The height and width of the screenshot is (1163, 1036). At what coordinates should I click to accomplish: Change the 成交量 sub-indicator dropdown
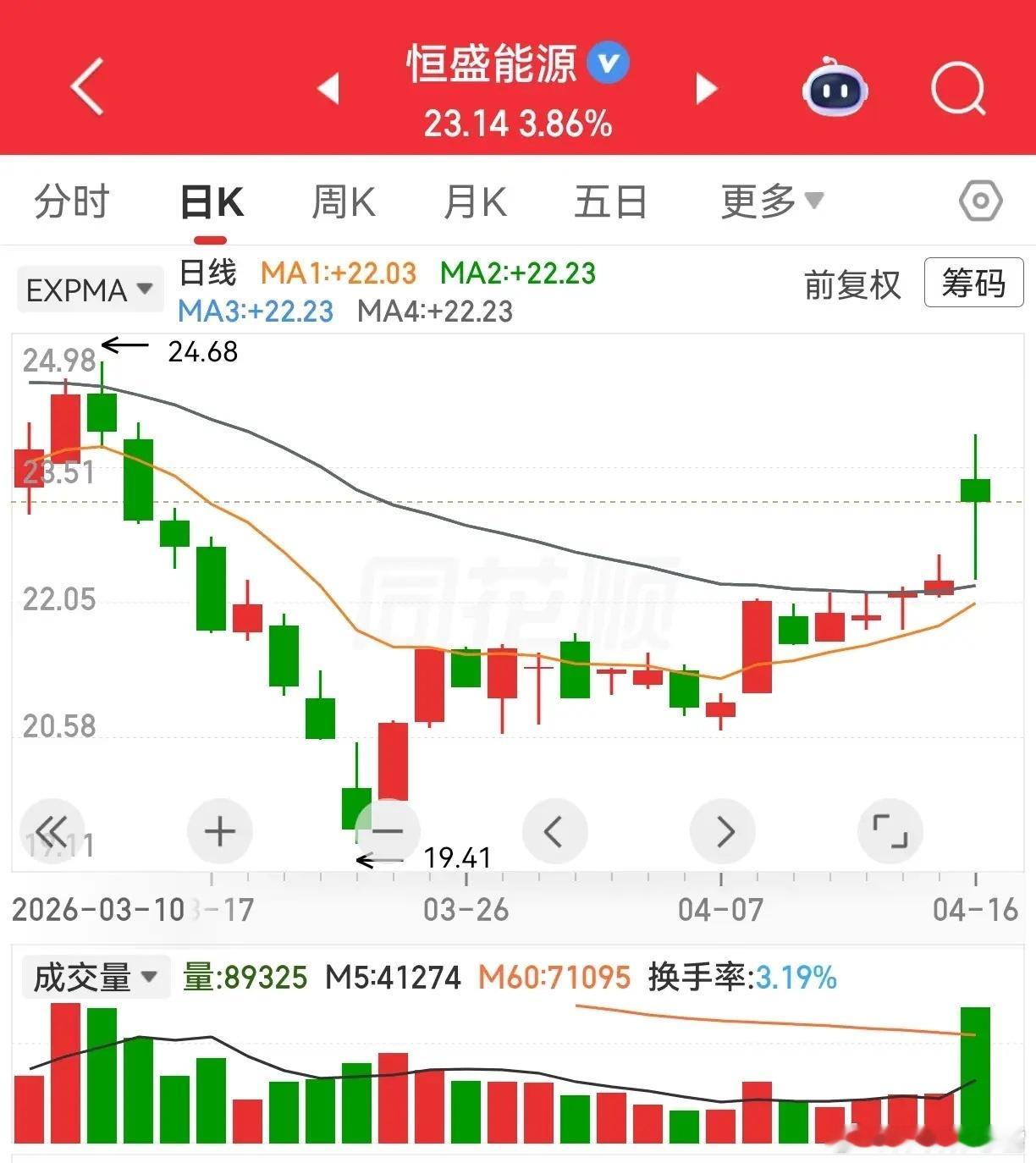coord(95,978)
